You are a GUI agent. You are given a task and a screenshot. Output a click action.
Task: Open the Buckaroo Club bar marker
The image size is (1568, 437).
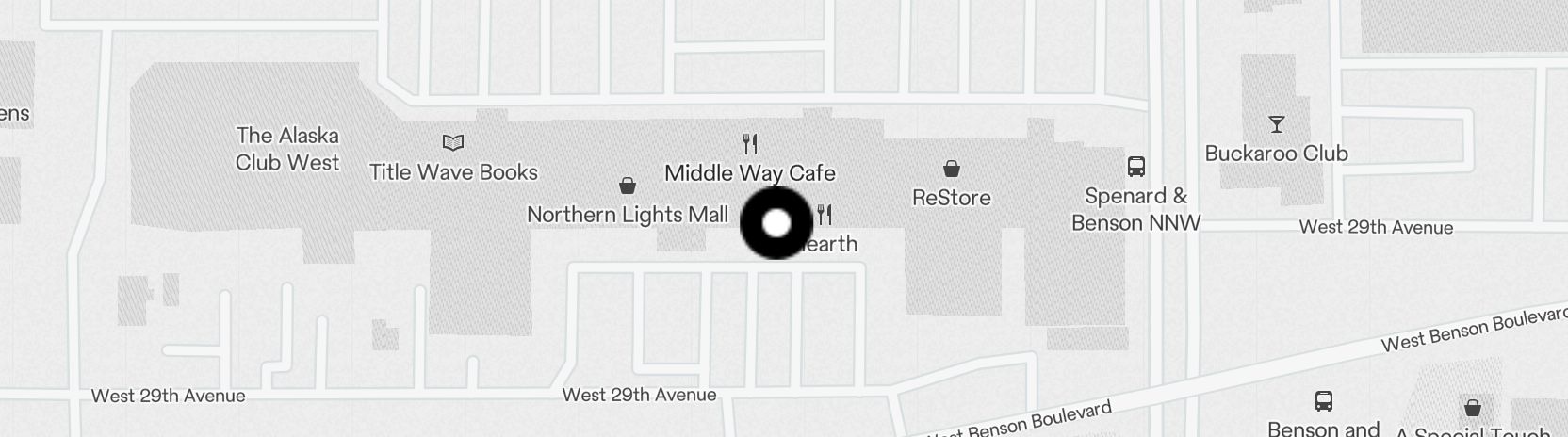point(1277,124)
